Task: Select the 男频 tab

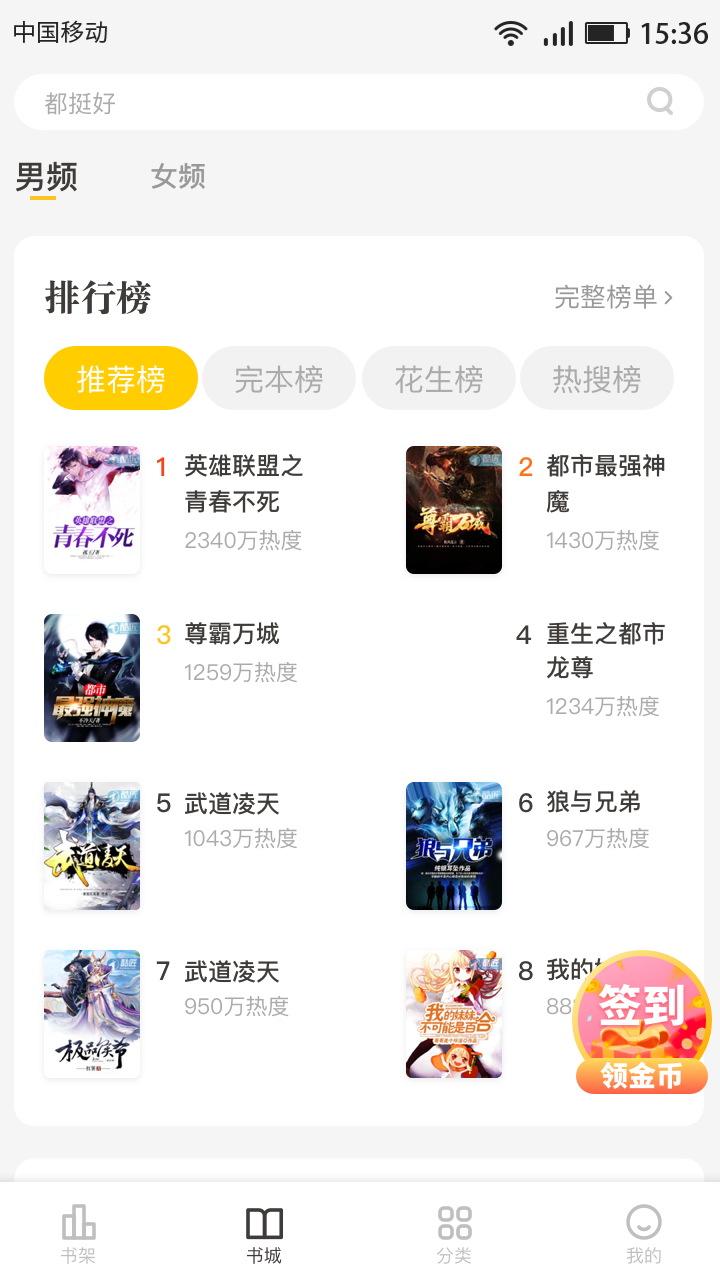Action: tap(45, 176)
